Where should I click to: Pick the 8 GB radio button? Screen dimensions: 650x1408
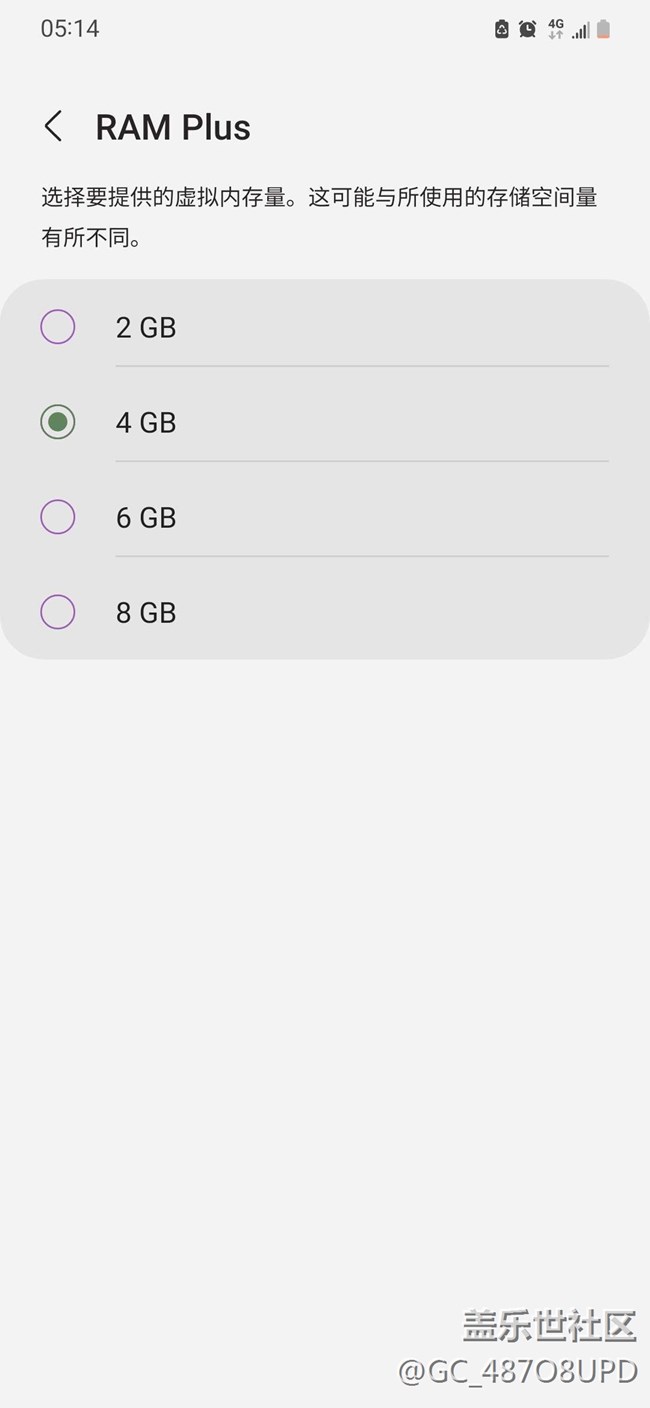point(58,612)
